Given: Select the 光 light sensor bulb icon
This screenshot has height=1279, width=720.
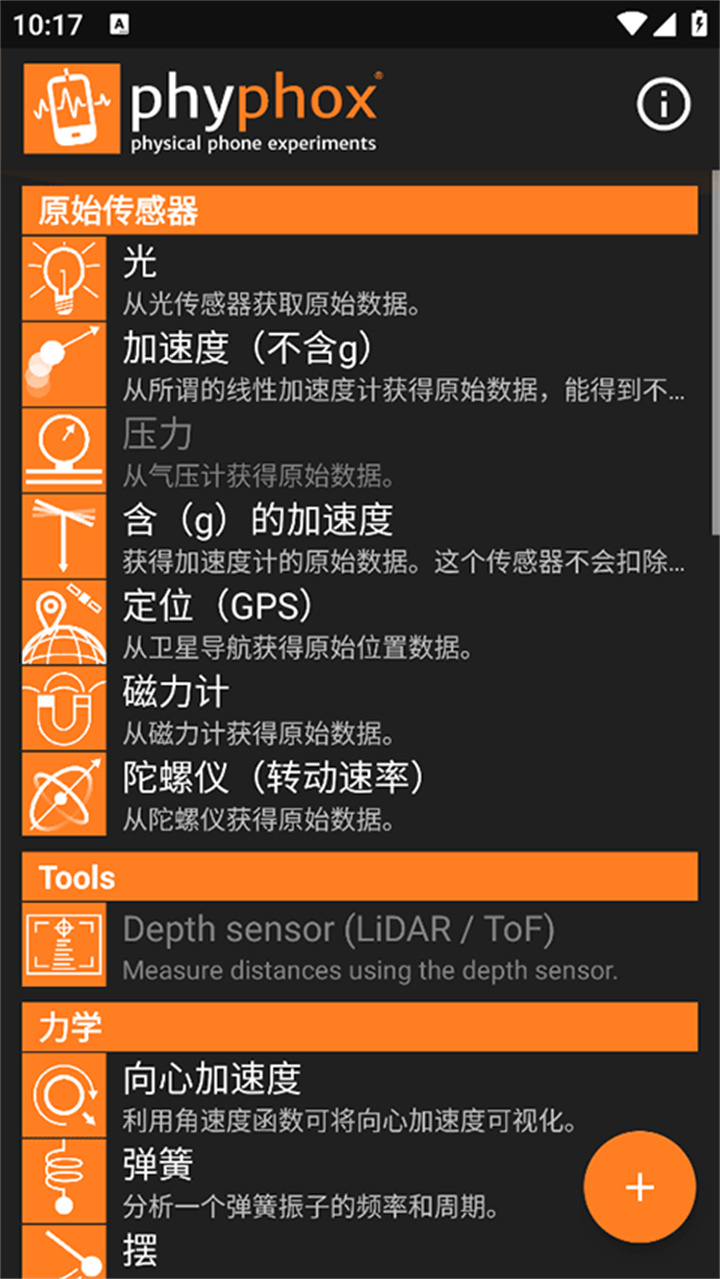Looking at the screenshot, I should point(63,277).
